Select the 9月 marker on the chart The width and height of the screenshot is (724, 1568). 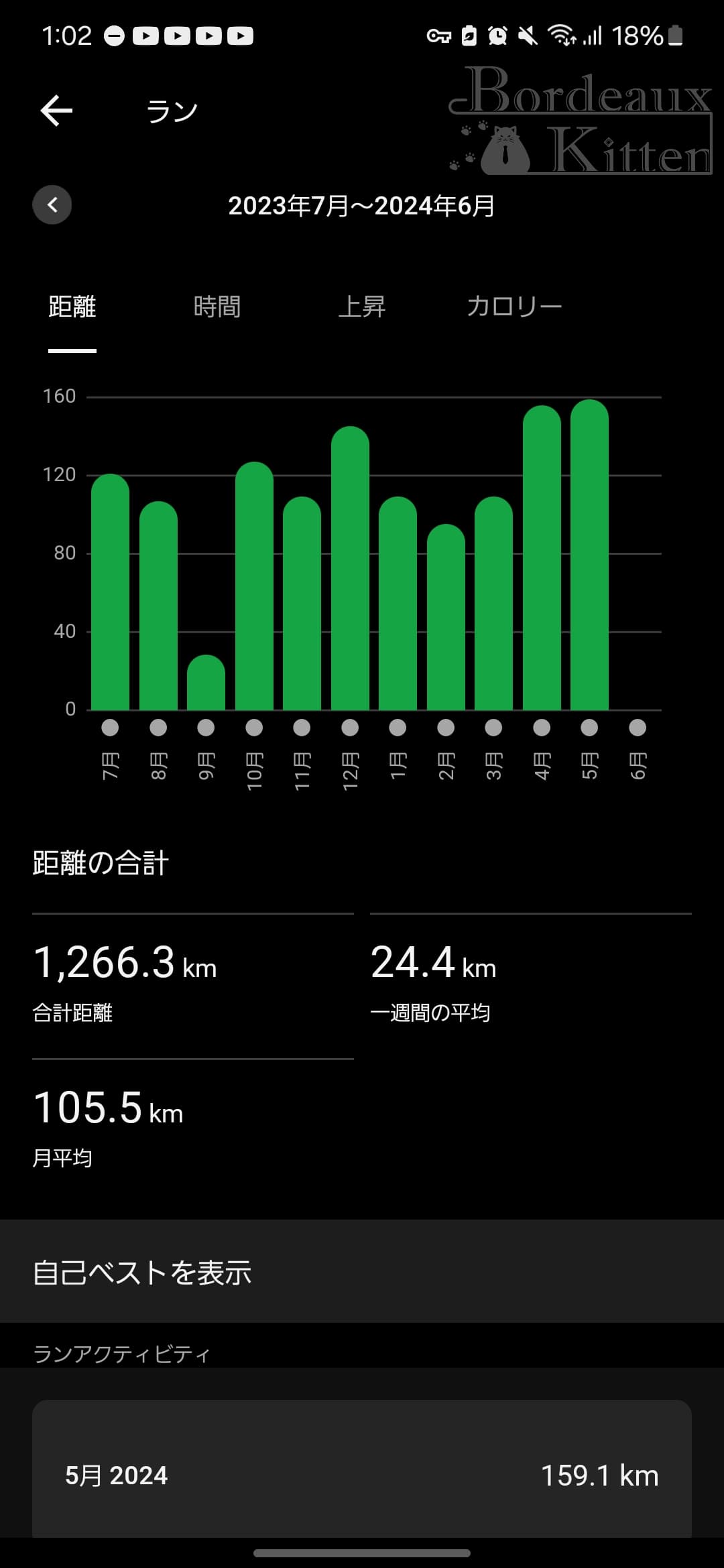click(206, 728)
